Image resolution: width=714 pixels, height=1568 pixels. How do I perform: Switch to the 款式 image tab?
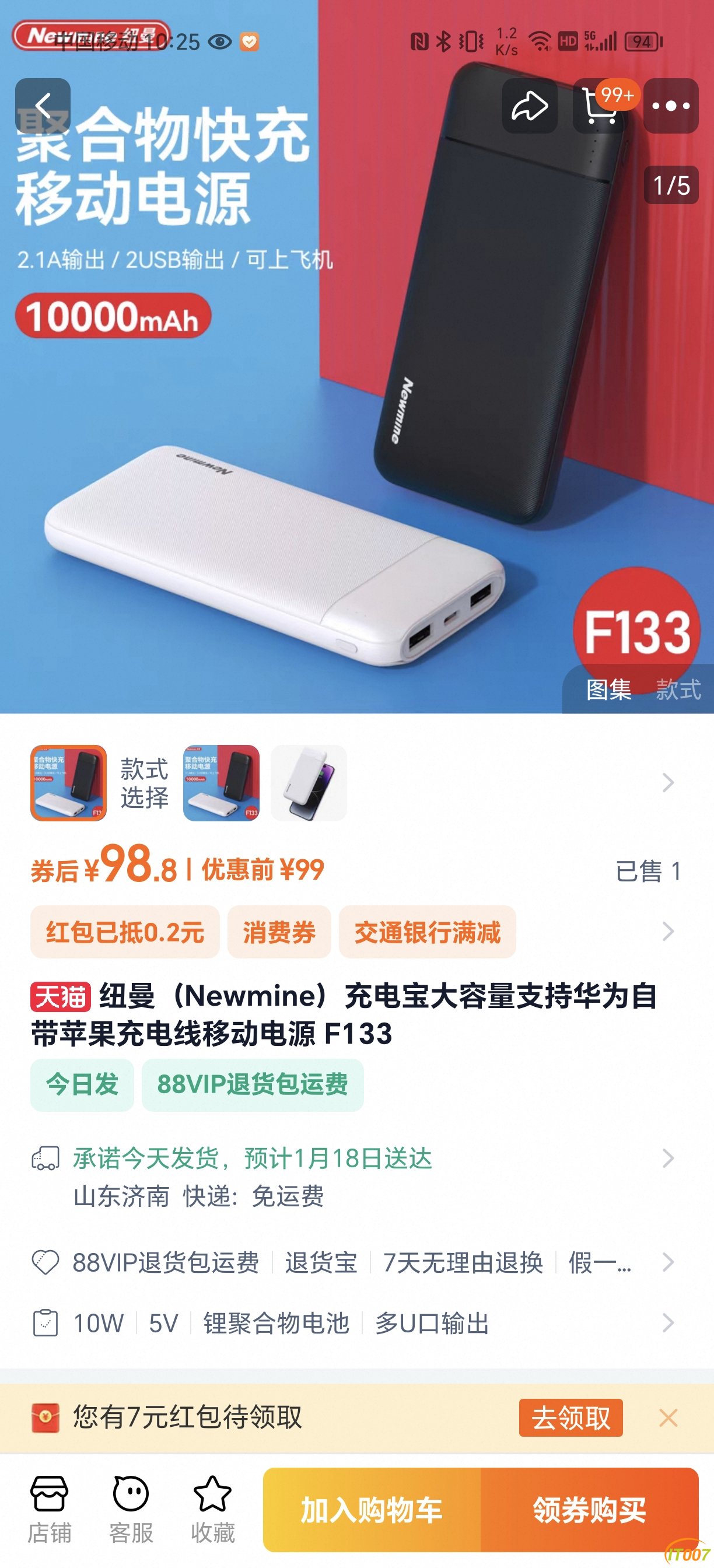[677, 689]
